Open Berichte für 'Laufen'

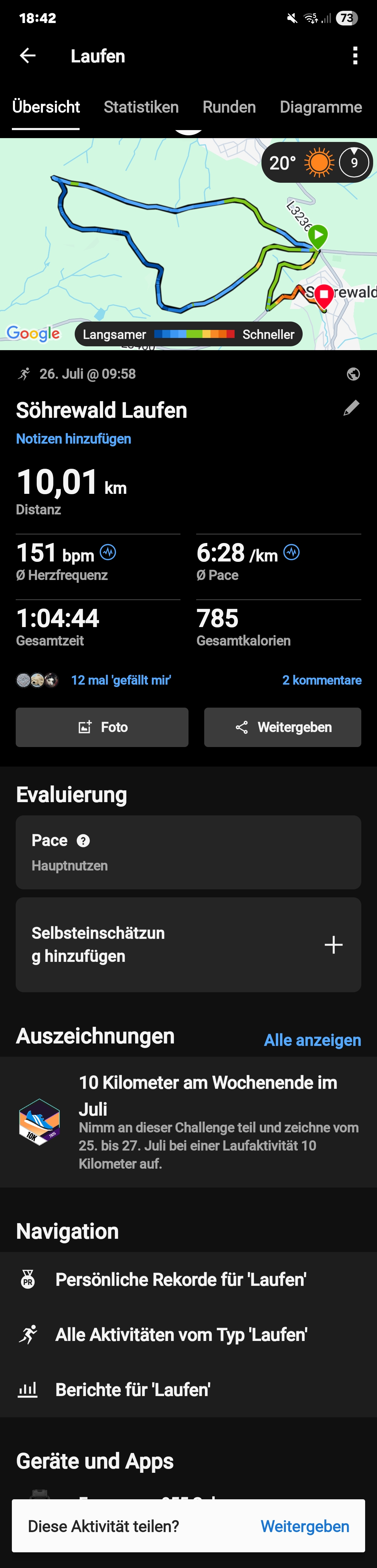click(133, 1390)
